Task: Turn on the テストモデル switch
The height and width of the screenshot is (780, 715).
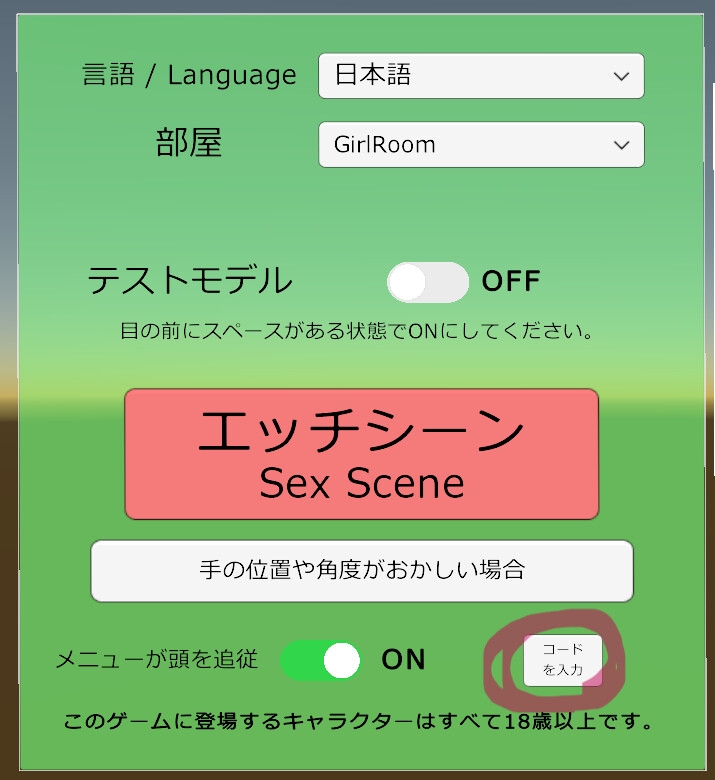Action: click(x=427, y=282)
